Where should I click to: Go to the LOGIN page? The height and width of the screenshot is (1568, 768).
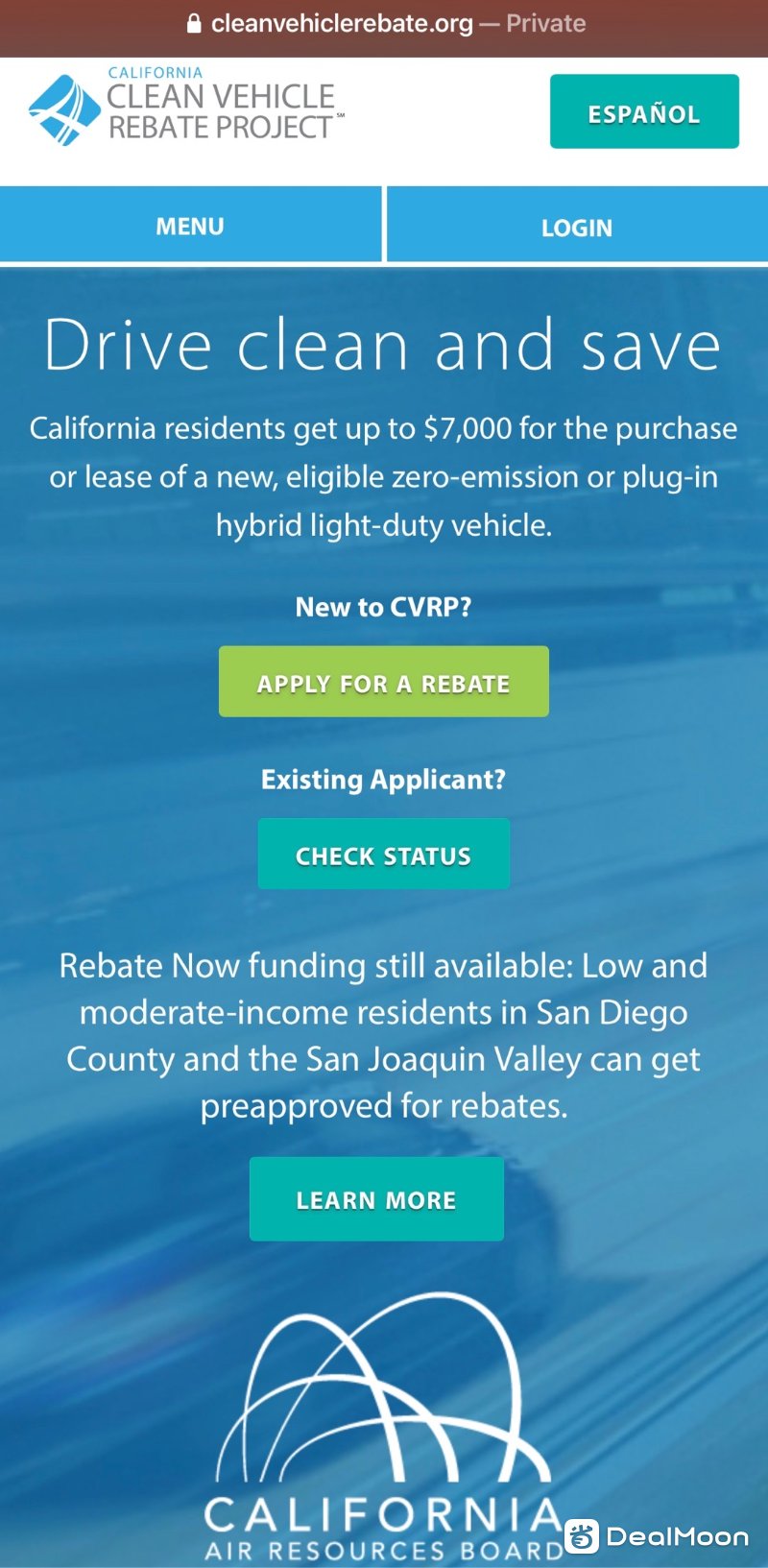pyautogui.click(x=577, y=227)
